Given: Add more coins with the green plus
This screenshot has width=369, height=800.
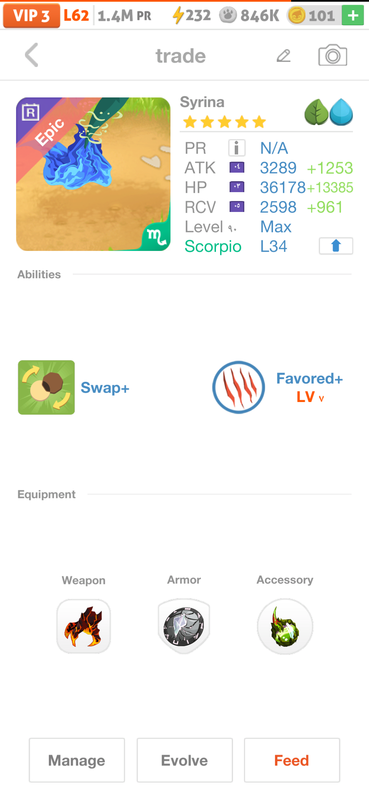Looking at the screenshot, I should [x=353, y=16].
